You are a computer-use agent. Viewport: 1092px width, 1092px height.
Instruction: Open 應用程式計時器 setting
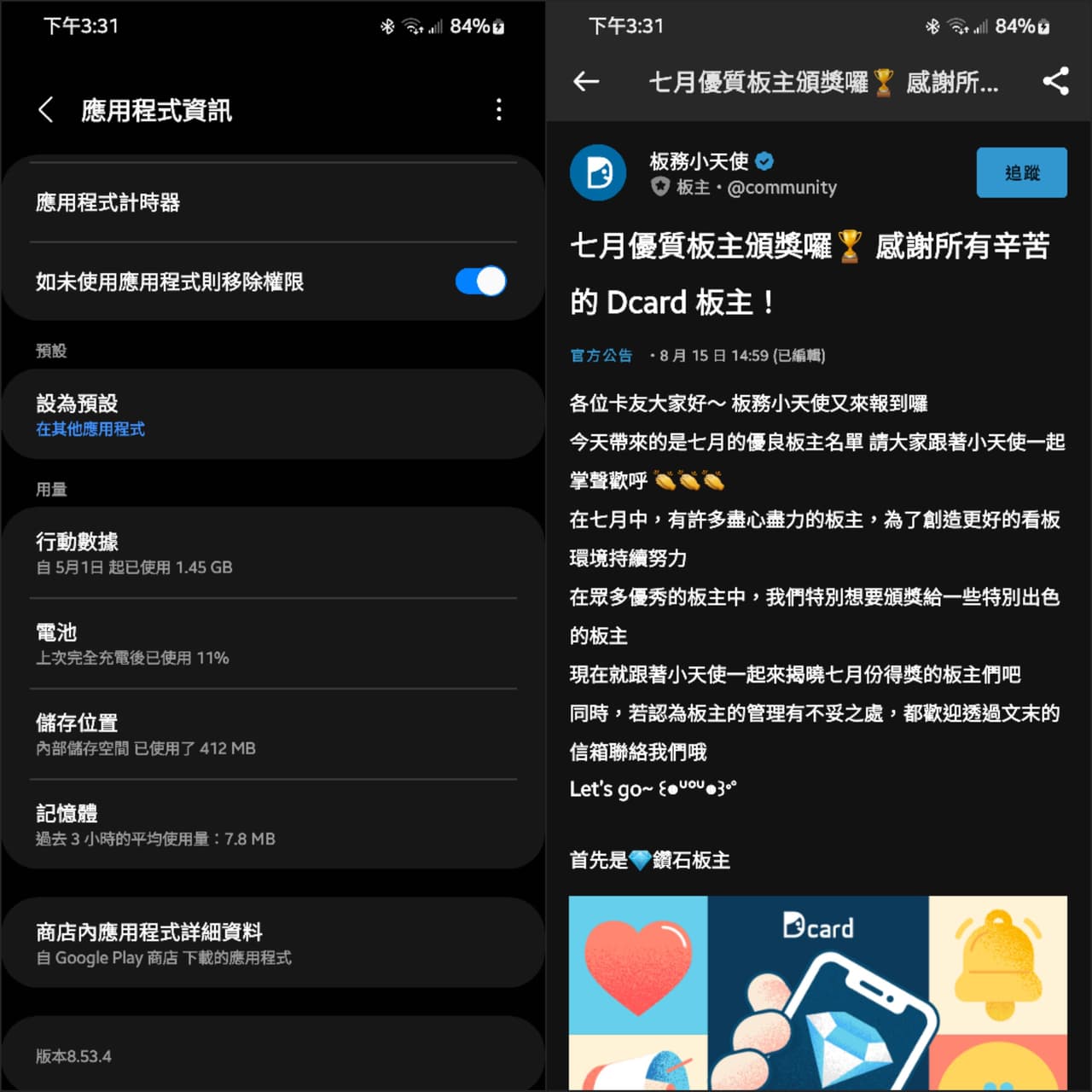click(x=273, y=202)
